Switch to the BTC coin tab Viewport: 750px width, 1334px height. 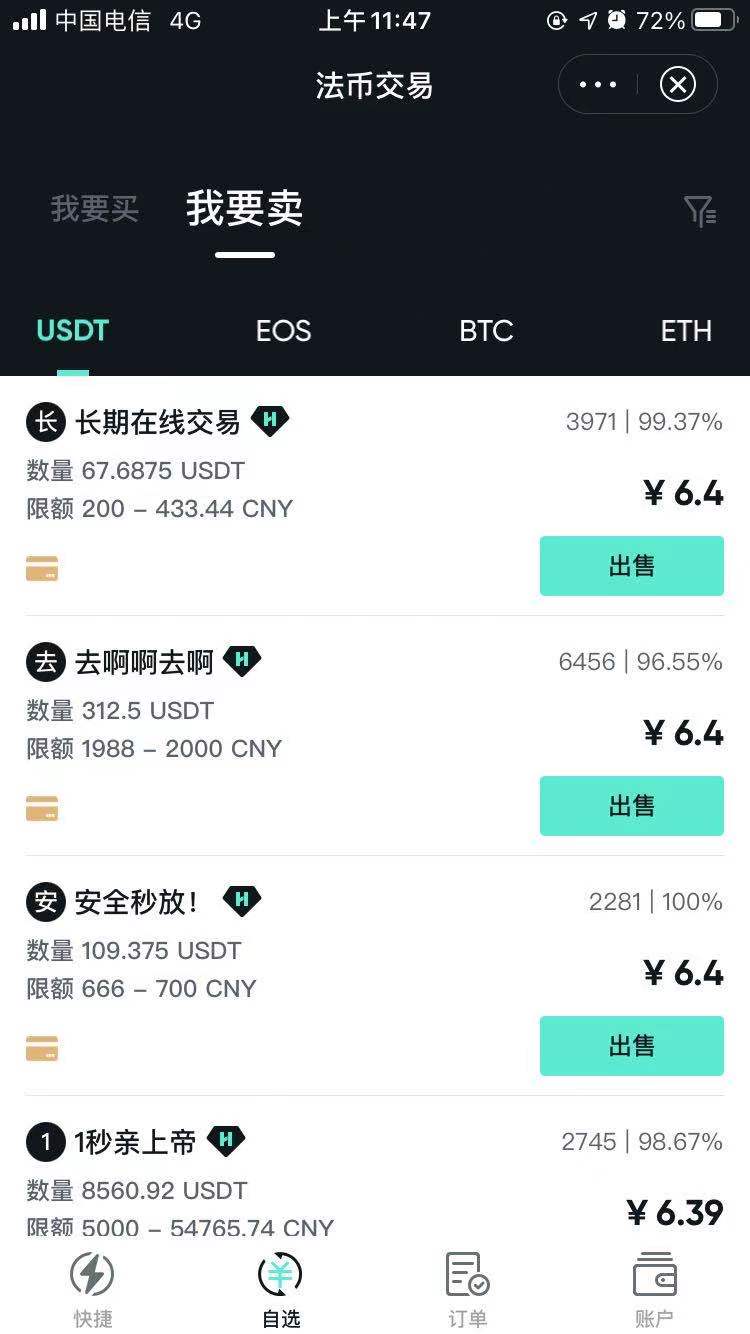pos(486,331)
